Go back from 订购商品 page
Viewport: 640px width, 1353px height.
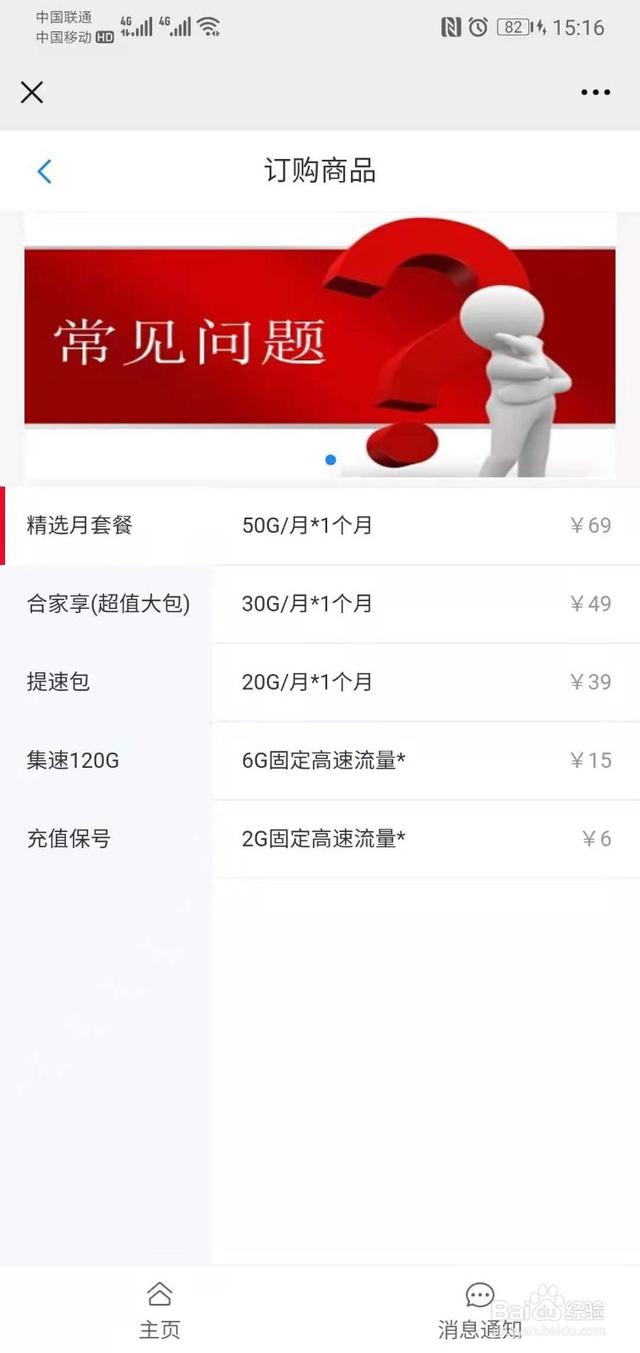tap(44, 171)
